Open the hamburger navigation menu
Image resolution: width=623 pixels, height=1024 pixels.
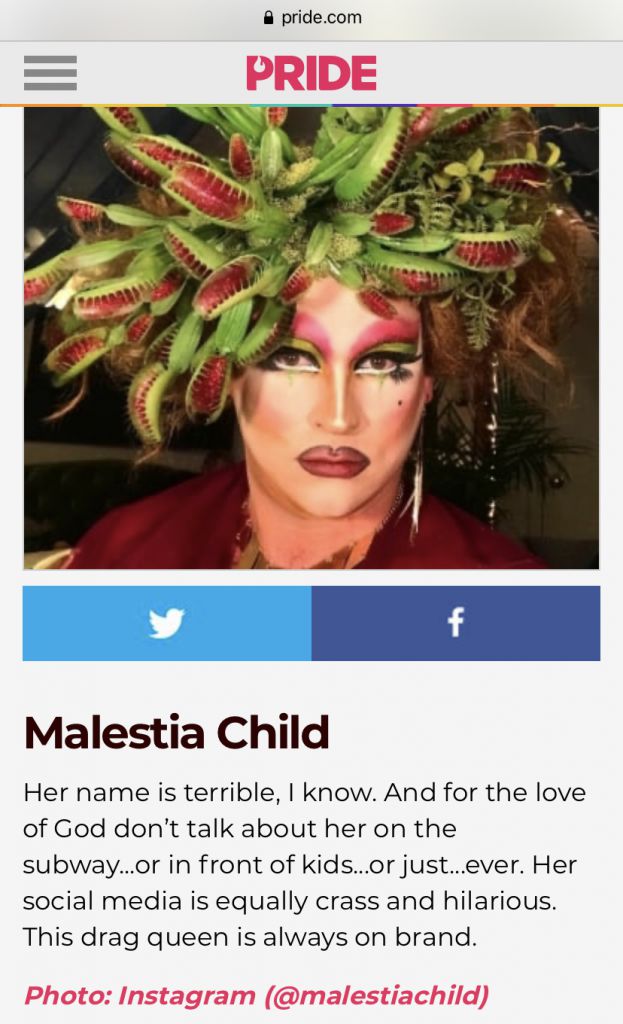pyautogui.click(x=50, y=73)
